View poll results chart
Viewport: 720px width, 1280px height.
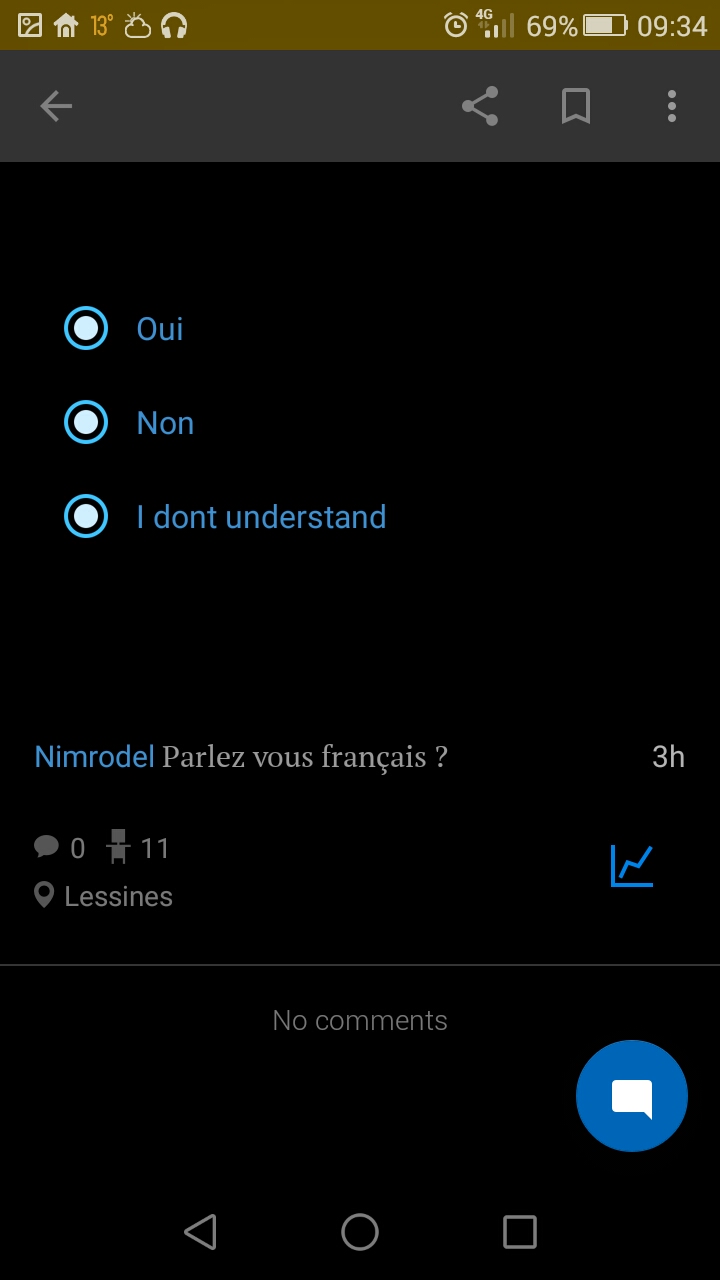point(632,865)
